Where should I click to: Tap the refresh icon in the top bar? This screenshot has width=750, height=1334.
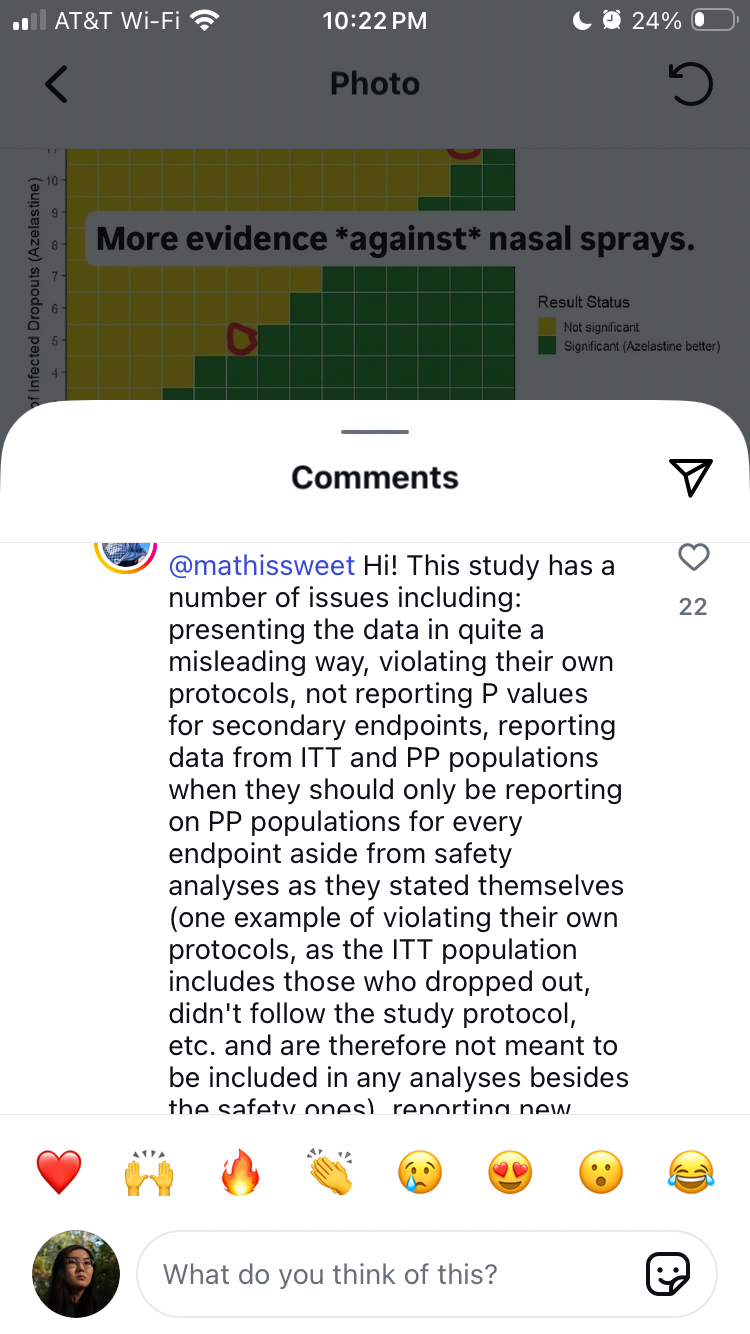(x=690, y=85)
